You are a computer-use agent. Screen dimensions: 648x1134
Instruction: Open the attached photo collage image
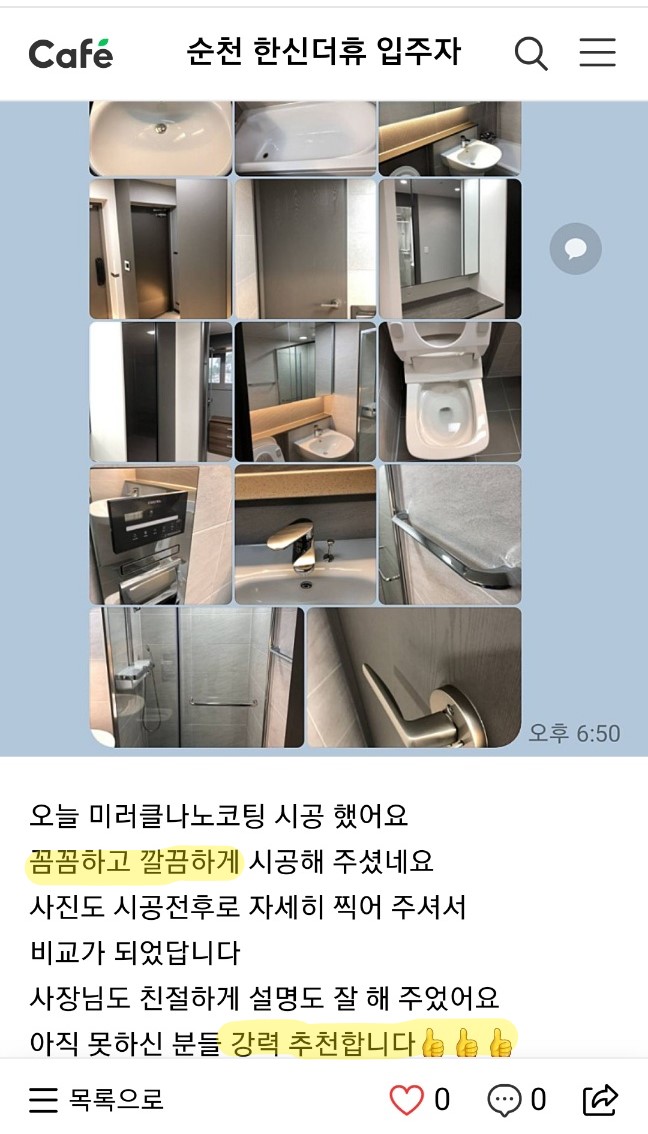(x=305, y=425)
